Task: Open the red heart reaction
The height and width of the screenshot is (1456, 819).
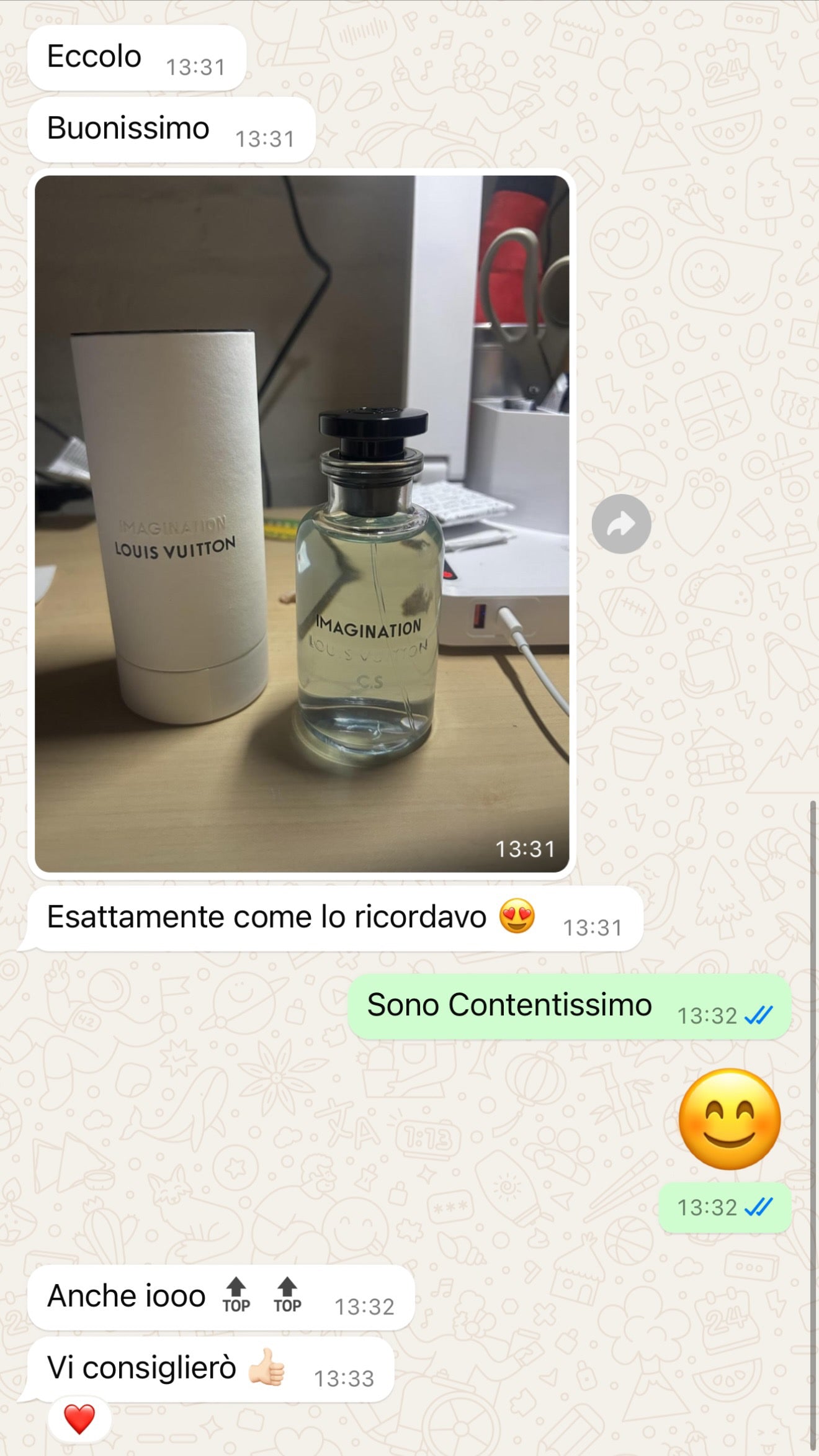Action: pos(79,1419)
